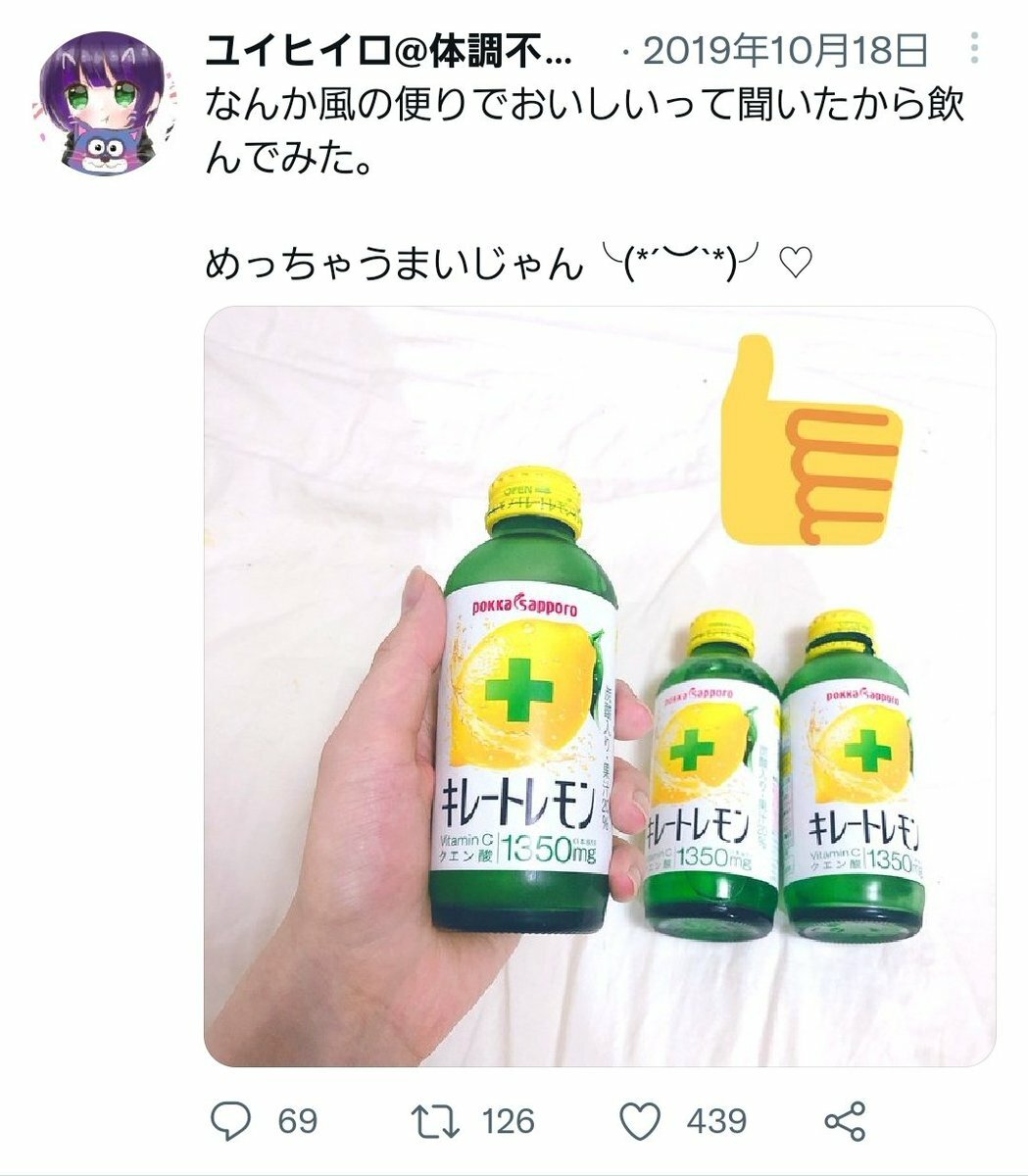
Task: Like the tweet with 439 likes
Action: point(645,1120)
